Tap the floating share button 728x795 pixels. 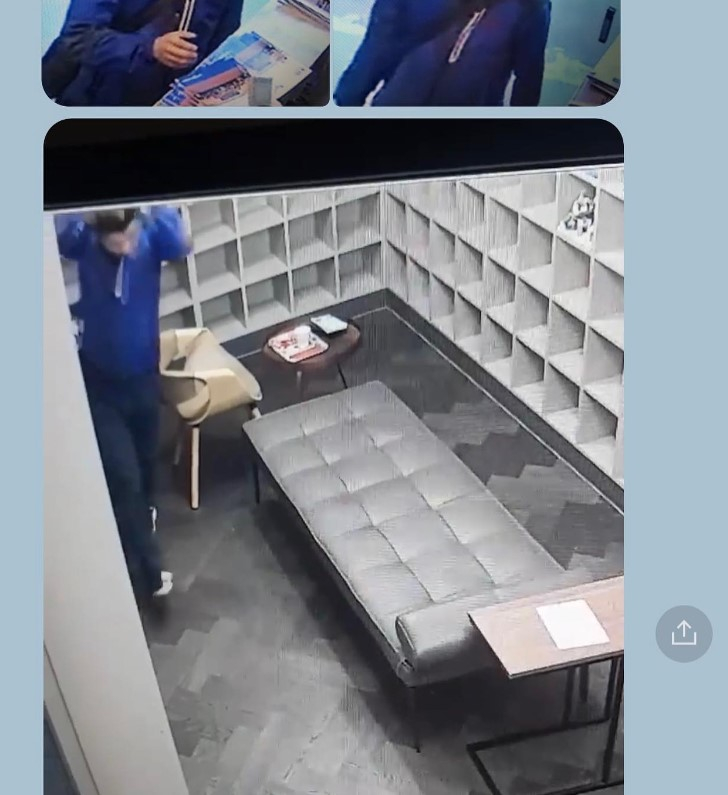coord(684,633)
